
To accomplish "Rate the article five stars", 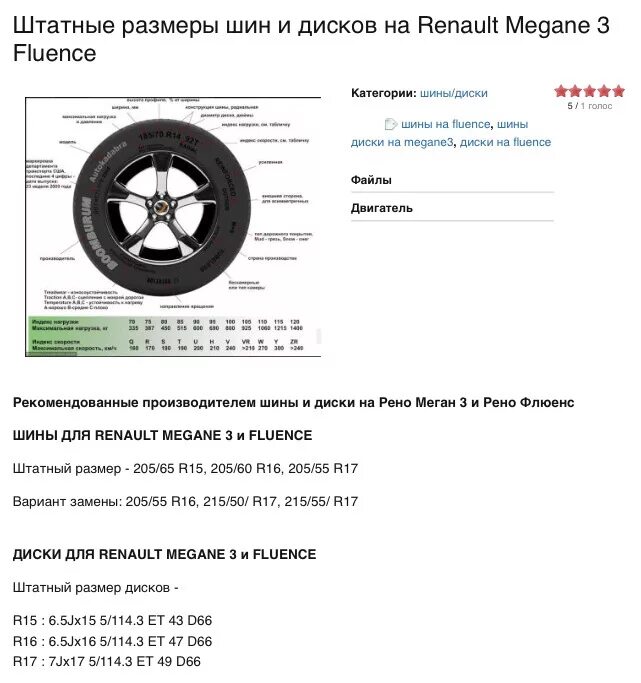I will click(x=618, y=91).
